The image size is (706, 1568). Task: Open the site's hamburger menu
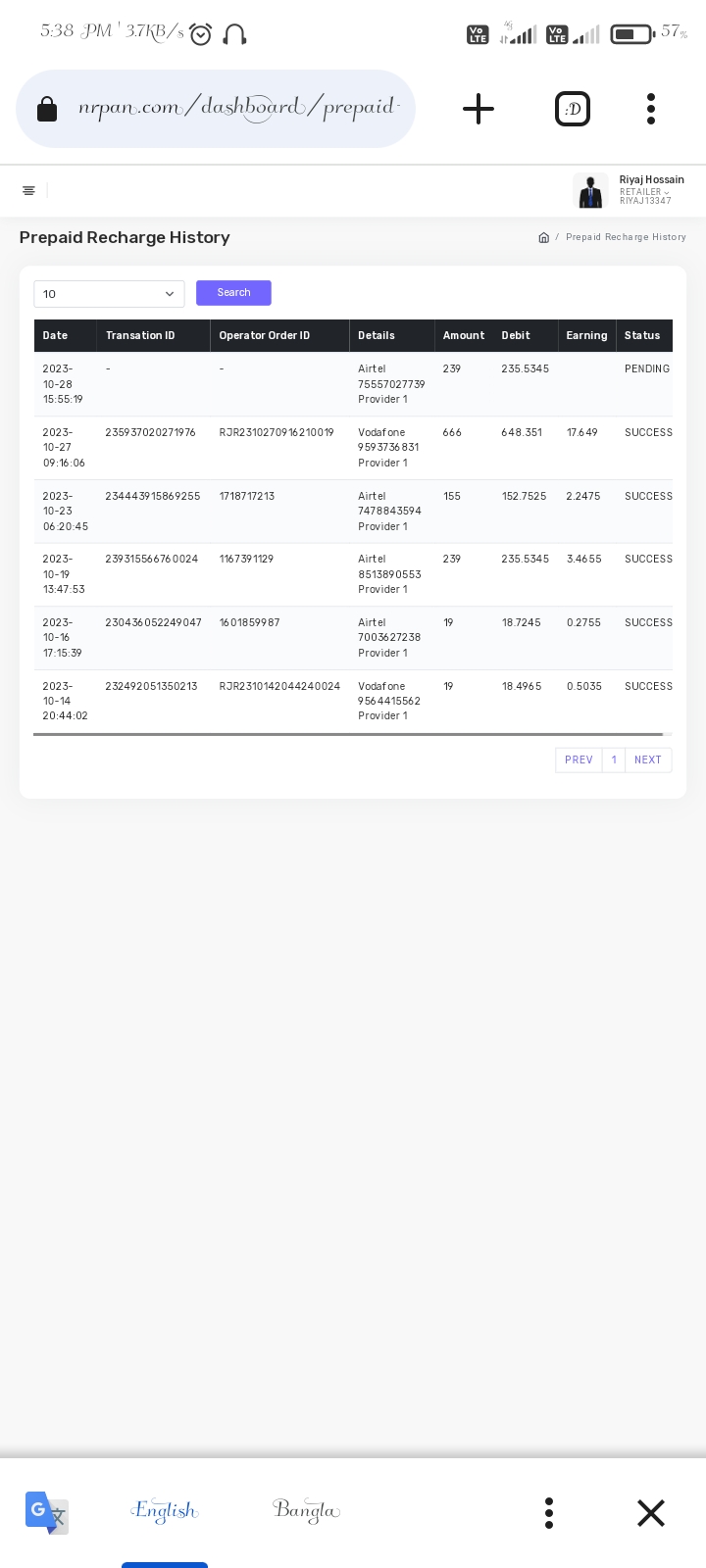point(29,191)
